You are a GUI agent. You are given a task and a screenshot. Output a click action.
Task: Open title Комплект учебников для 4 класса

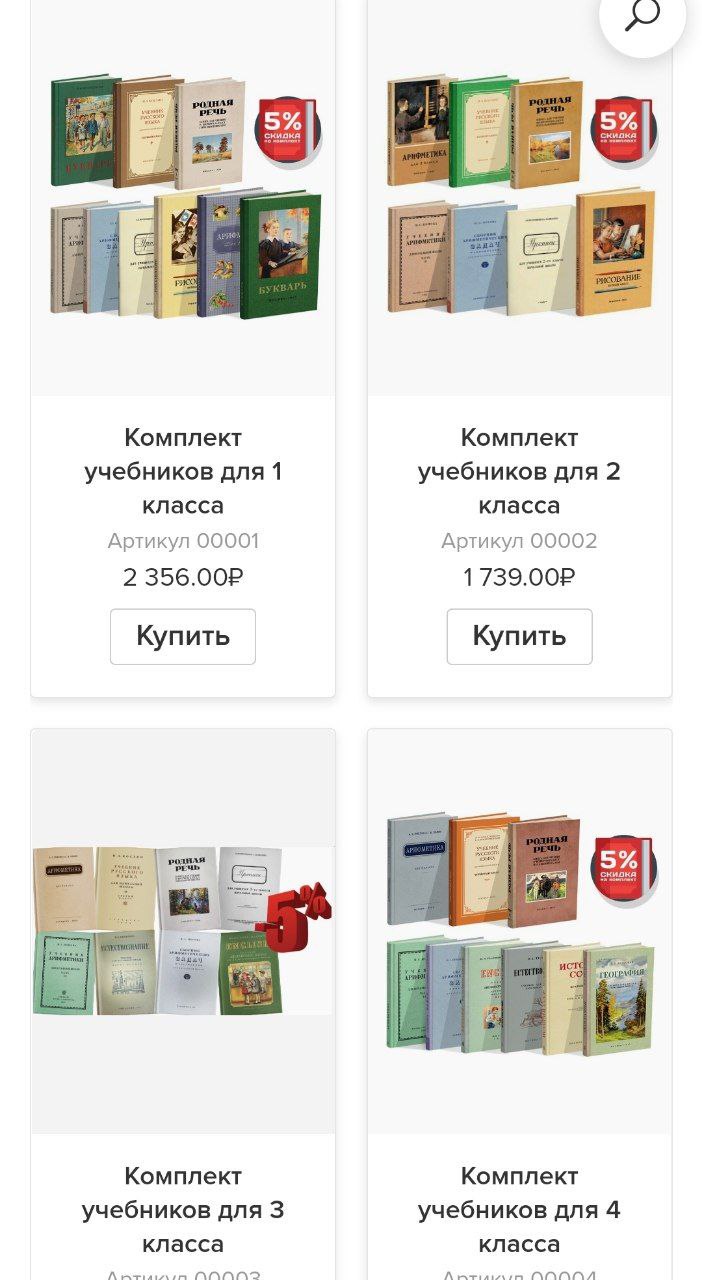519,1209
